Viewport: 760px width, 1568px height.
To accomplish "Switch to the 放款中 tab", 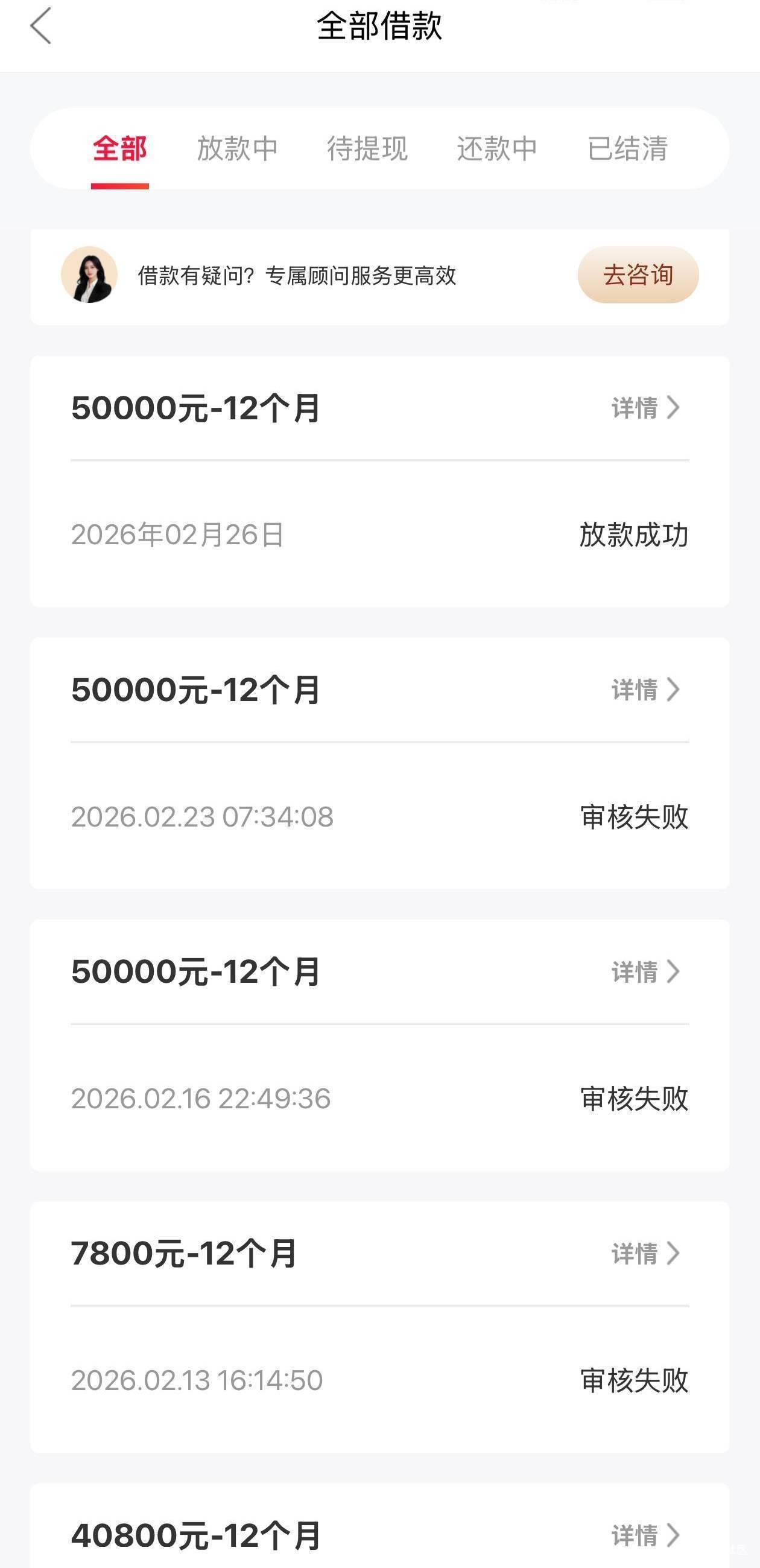I will click(x=237, y=148).
